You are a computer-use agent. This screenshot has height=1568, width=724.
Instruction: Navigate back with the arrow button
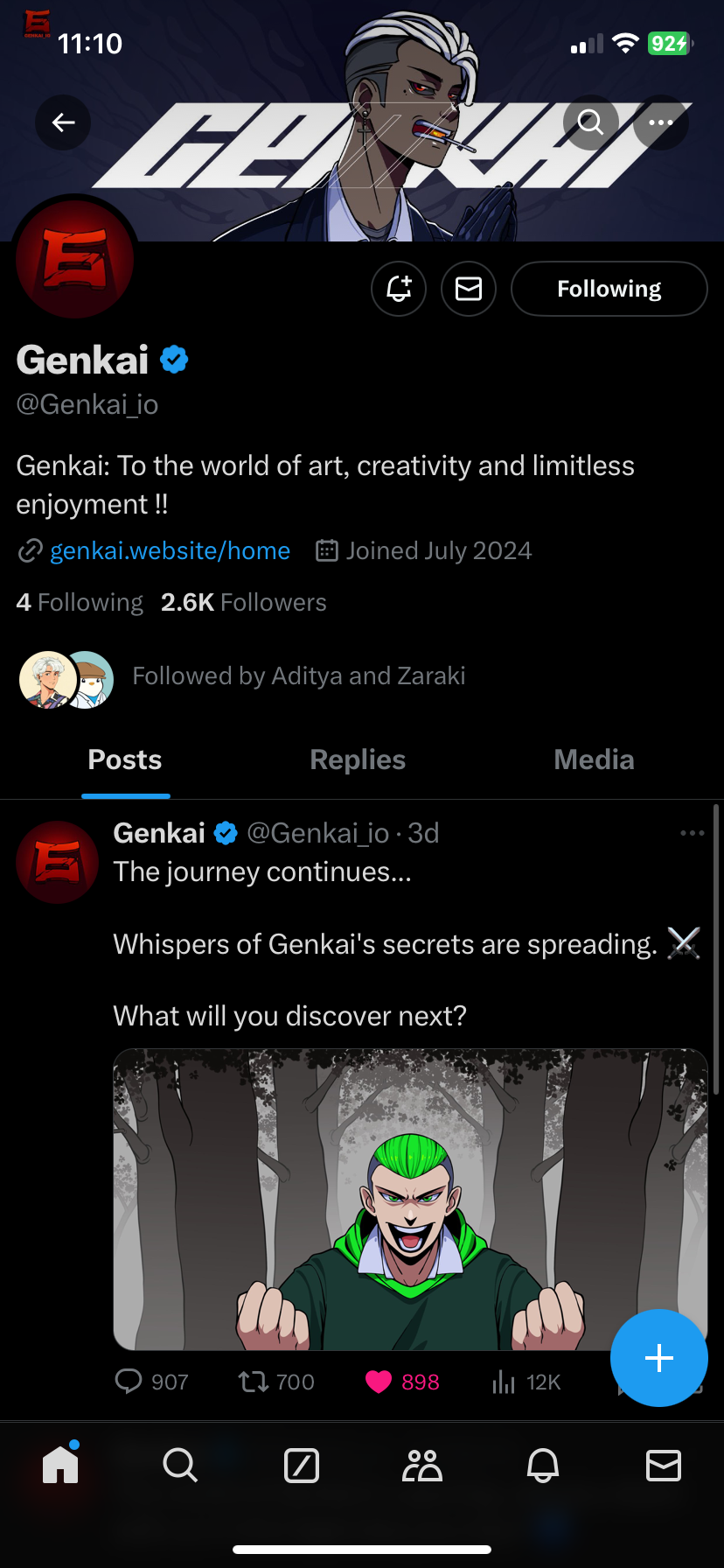(x=62, y=122)
